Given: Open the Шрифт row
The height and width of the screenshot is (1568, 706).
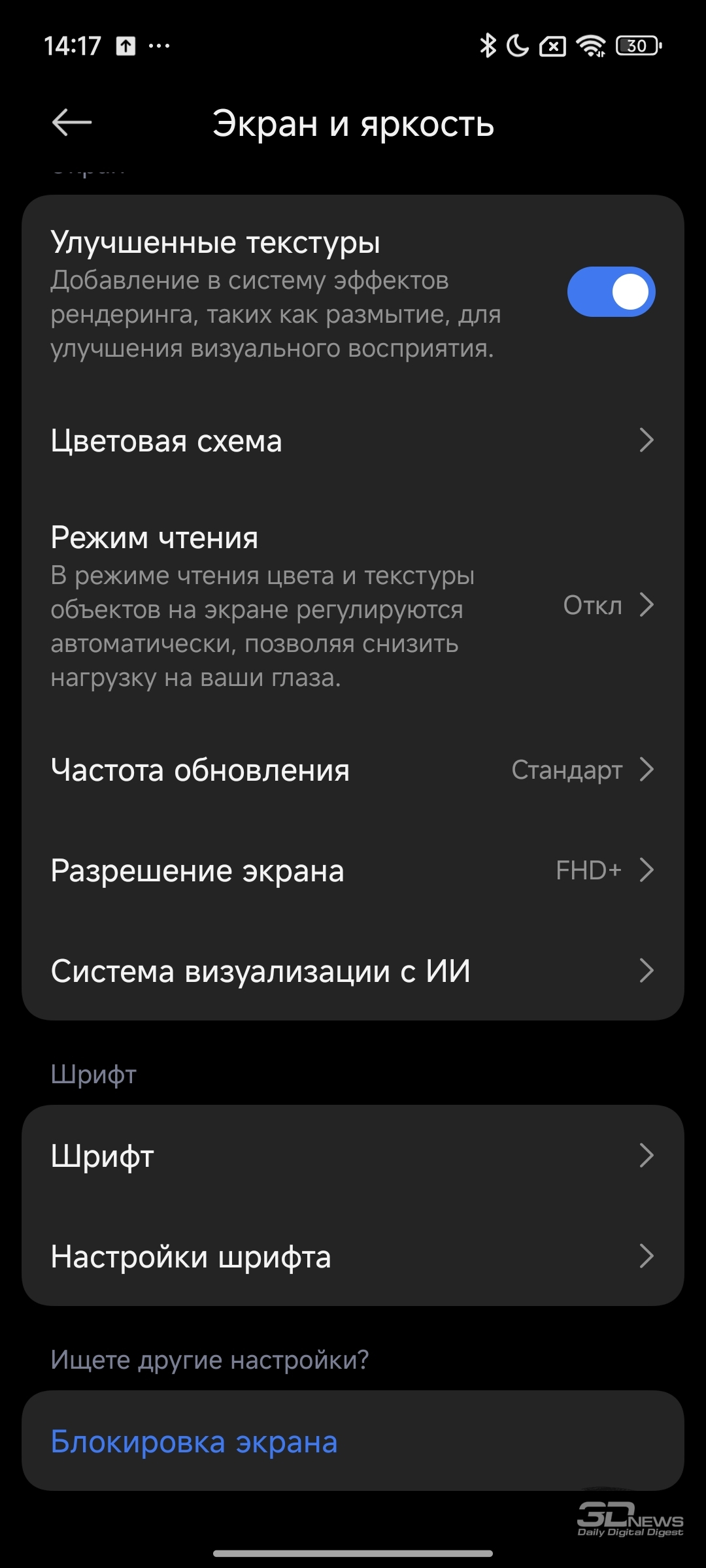Looking at the screenshot, I should tap(353, 1156).
